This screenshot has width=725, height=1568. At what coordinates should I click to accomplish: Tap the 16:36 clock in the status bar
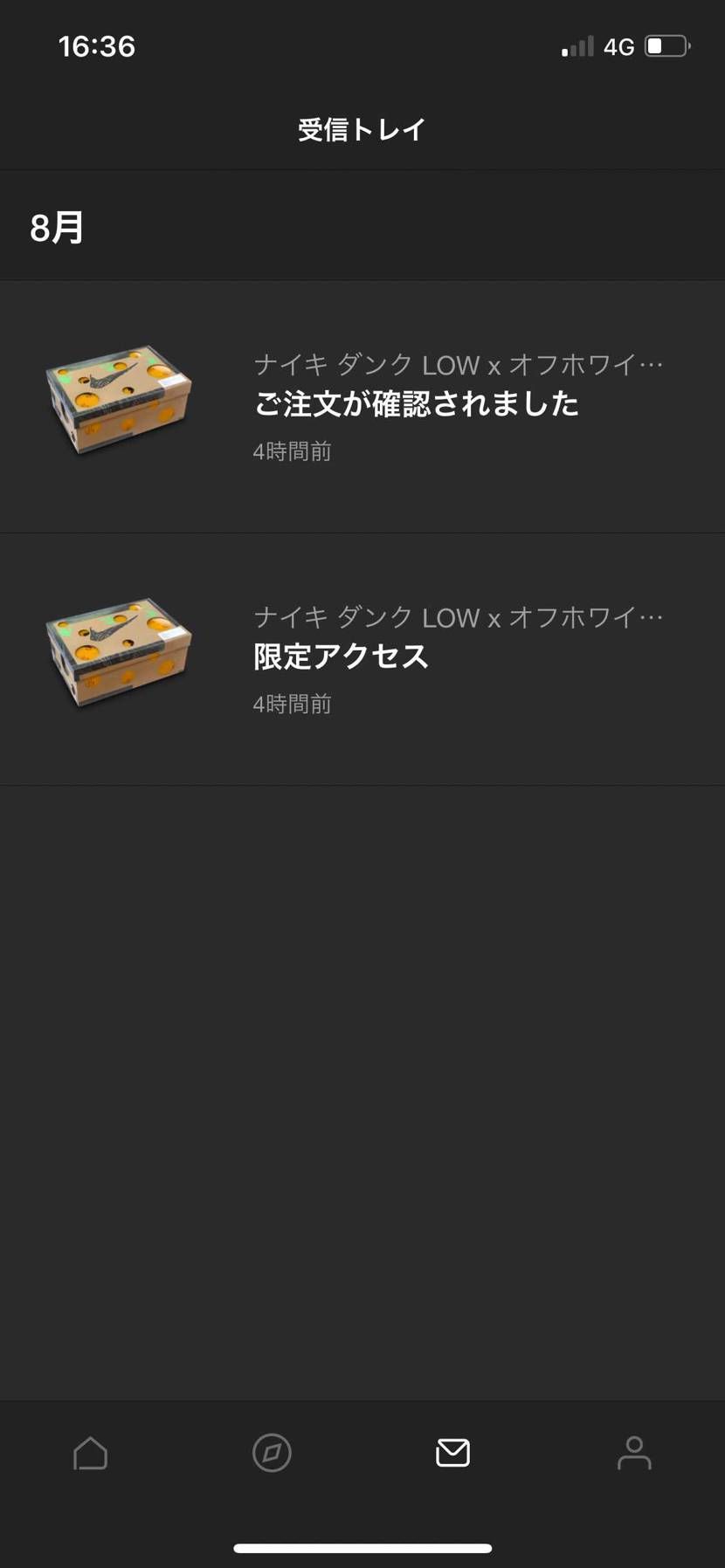pos(98,45)
